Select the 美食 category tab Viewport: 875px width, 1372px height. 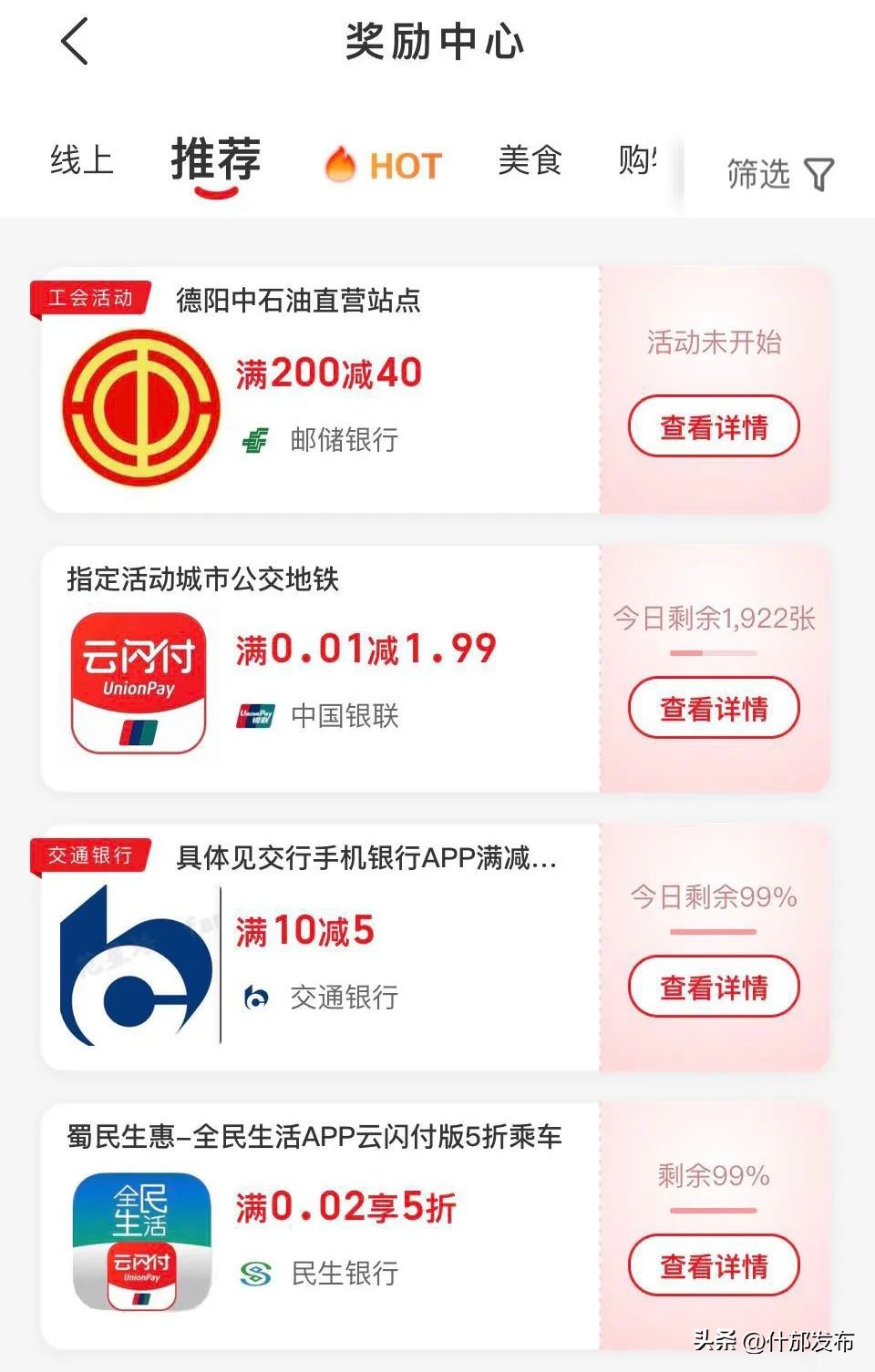(529, 164)
